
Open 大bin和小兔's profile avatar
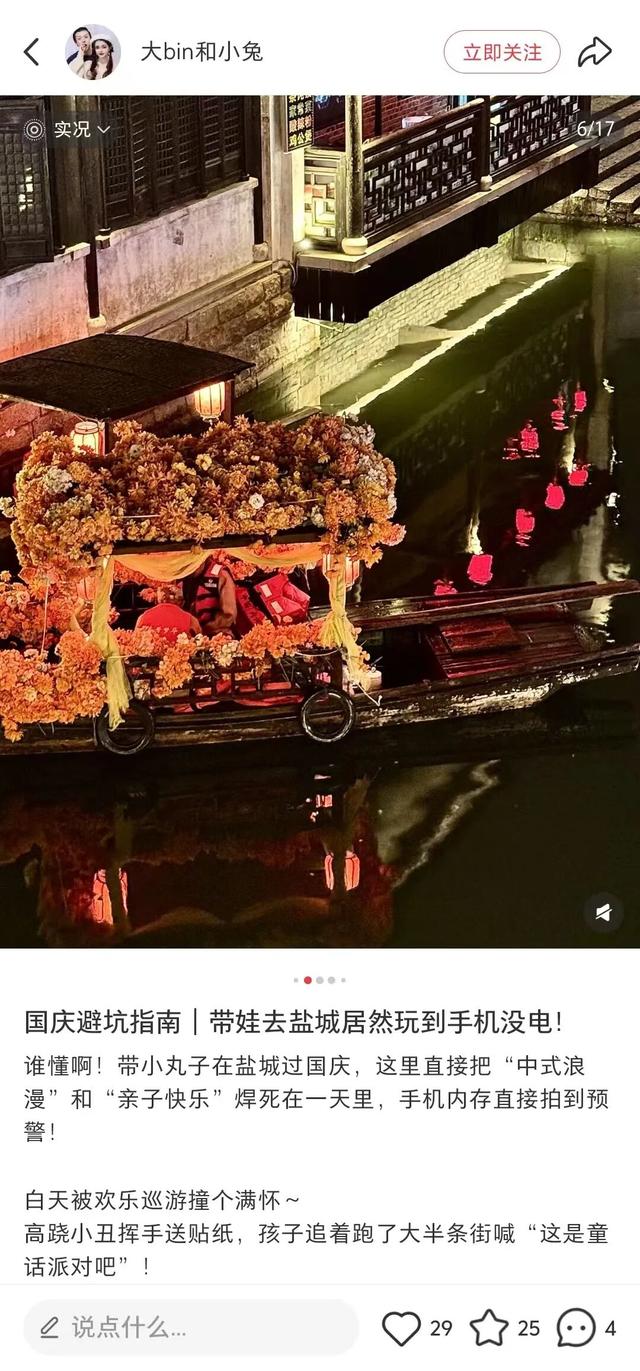(x=93, y=52)
